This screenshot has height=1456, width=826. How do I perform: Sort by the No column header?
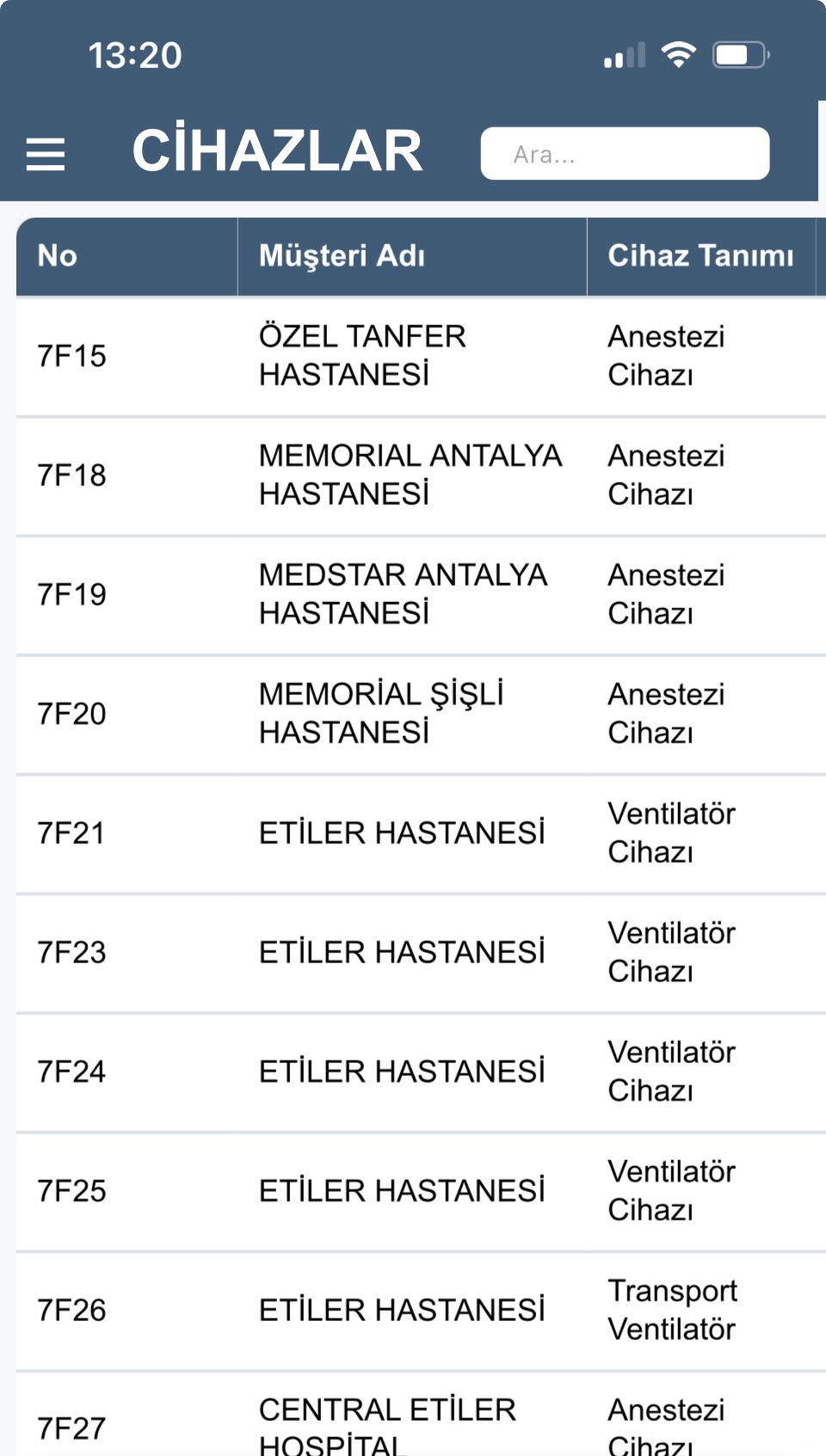point(57,255)
